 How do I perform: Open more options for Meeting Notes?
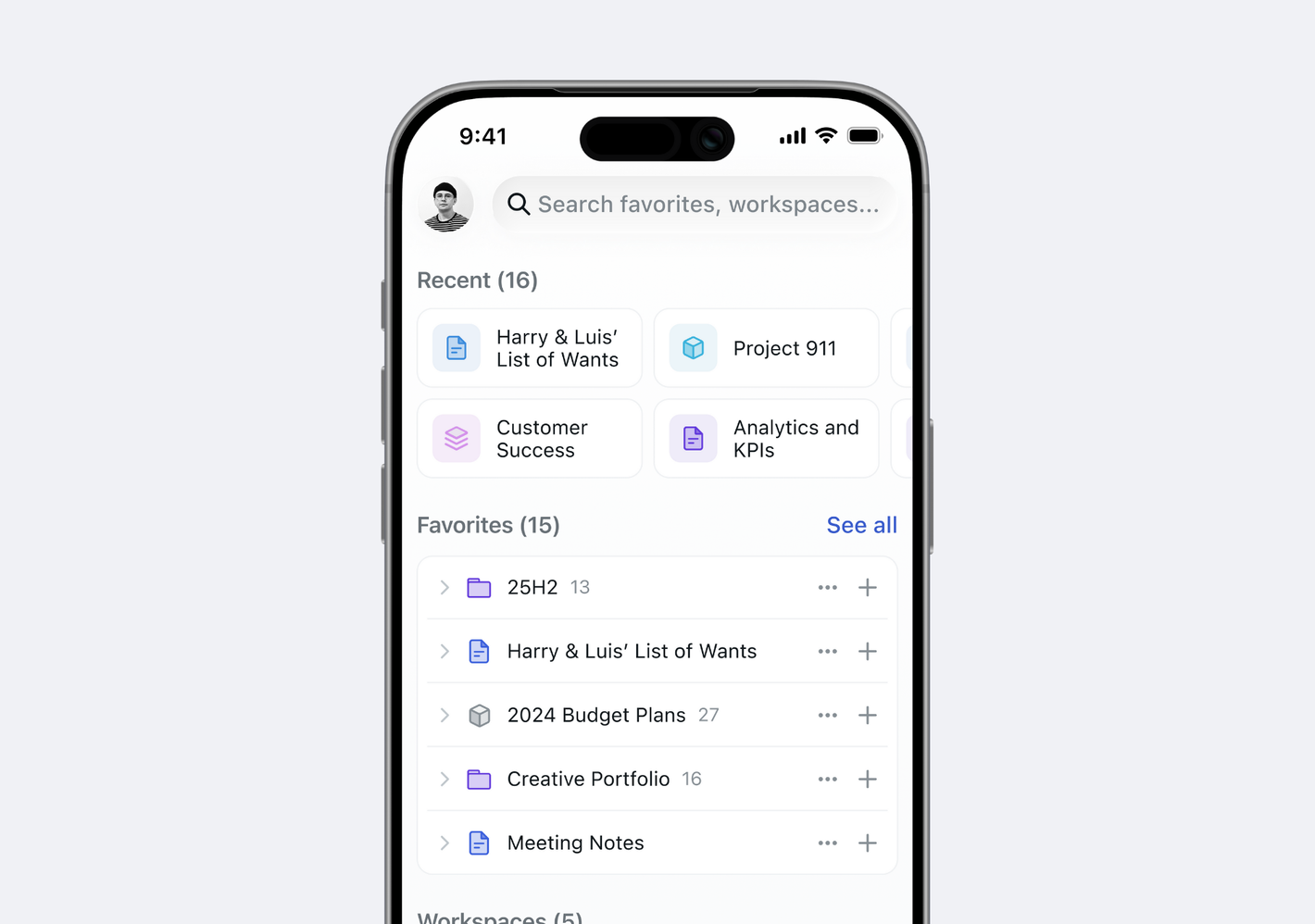[827, 843]
